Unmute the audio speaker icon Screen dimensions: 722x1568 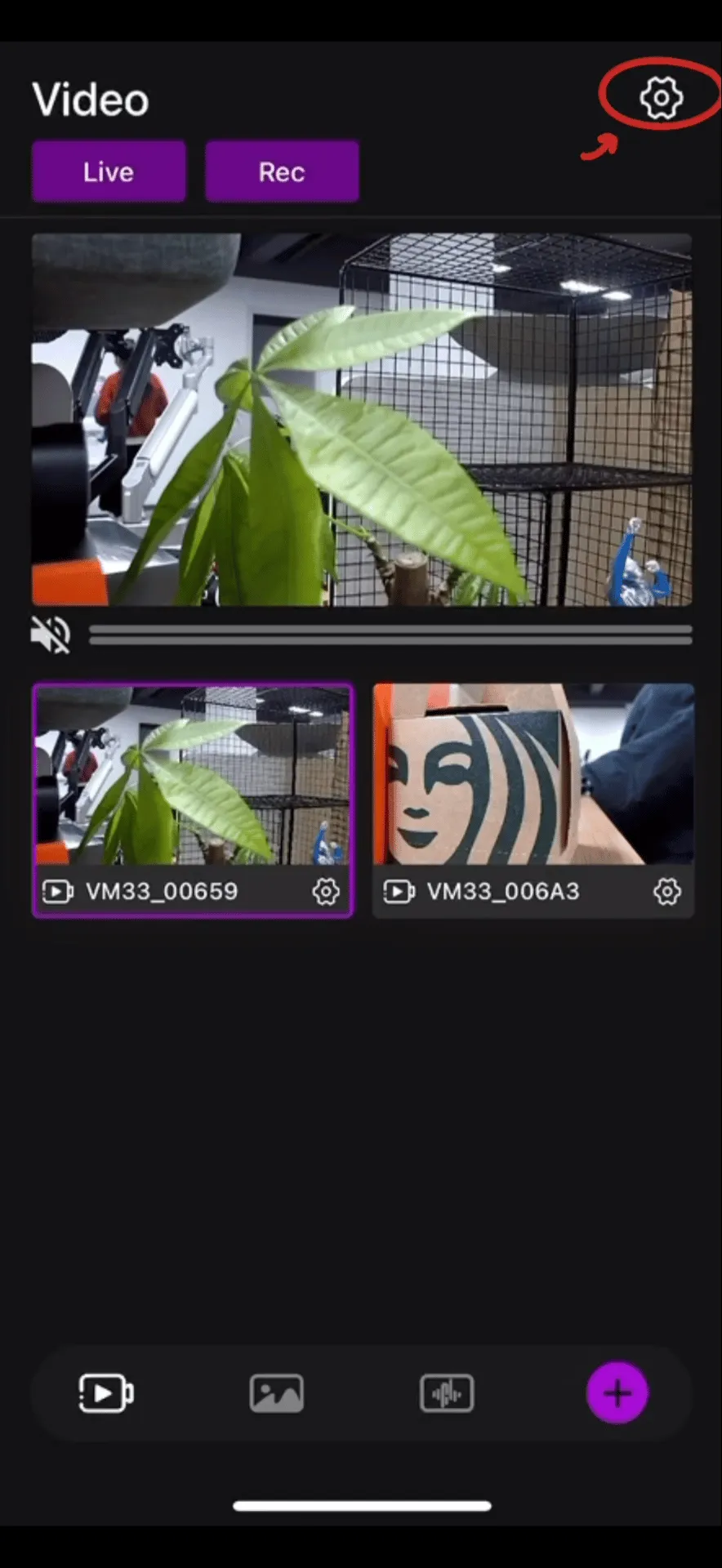(51, 635)
